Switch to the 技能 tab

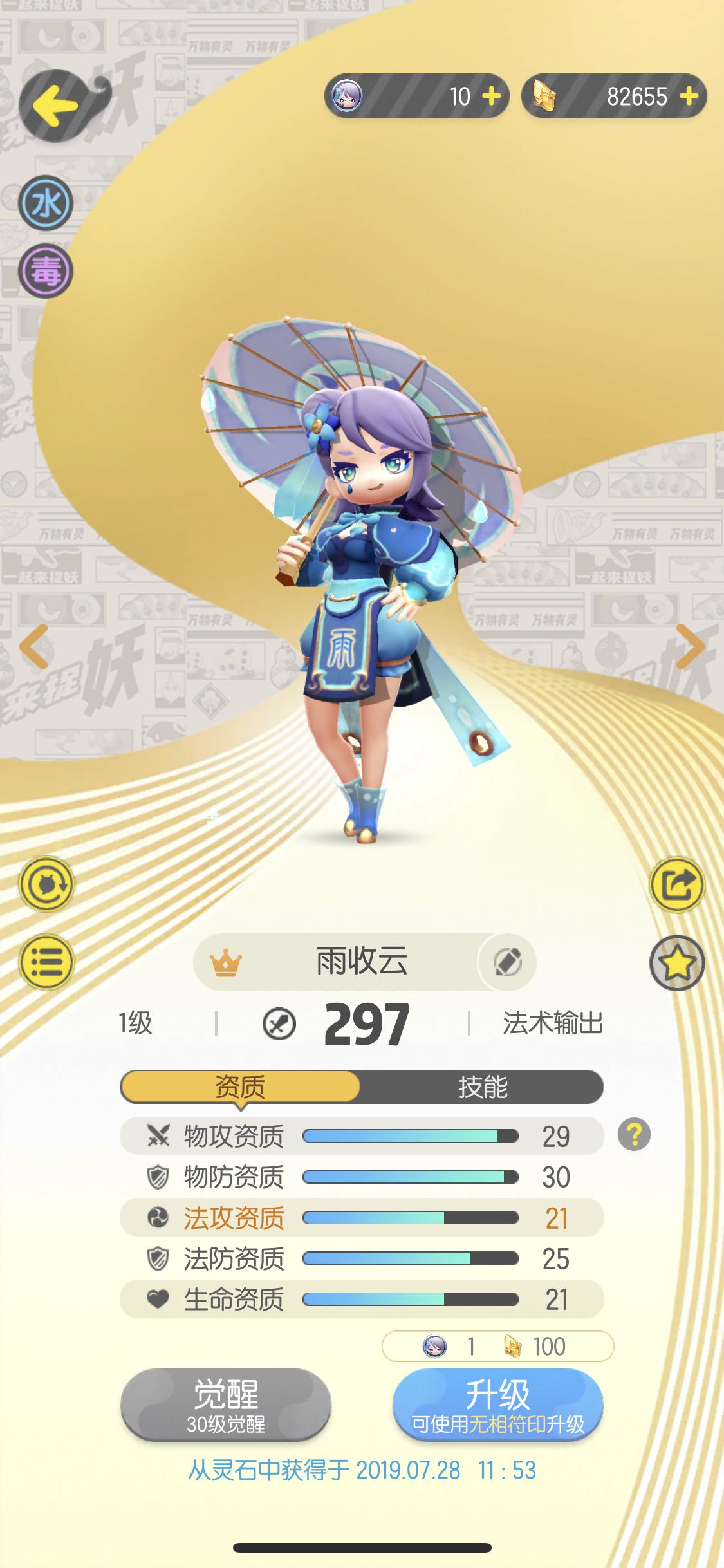click(483, 1087)
